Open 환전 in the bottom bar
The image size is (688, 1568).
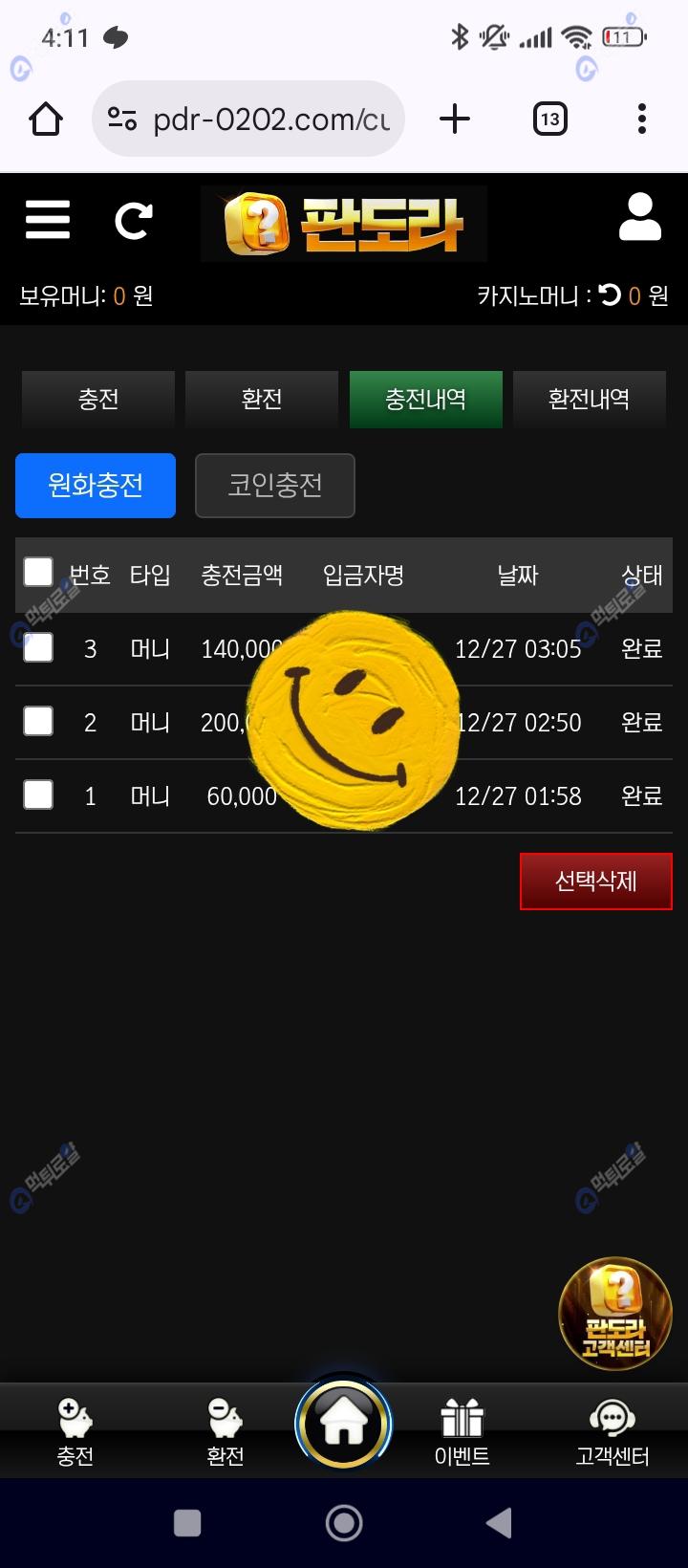point(226,1431)
